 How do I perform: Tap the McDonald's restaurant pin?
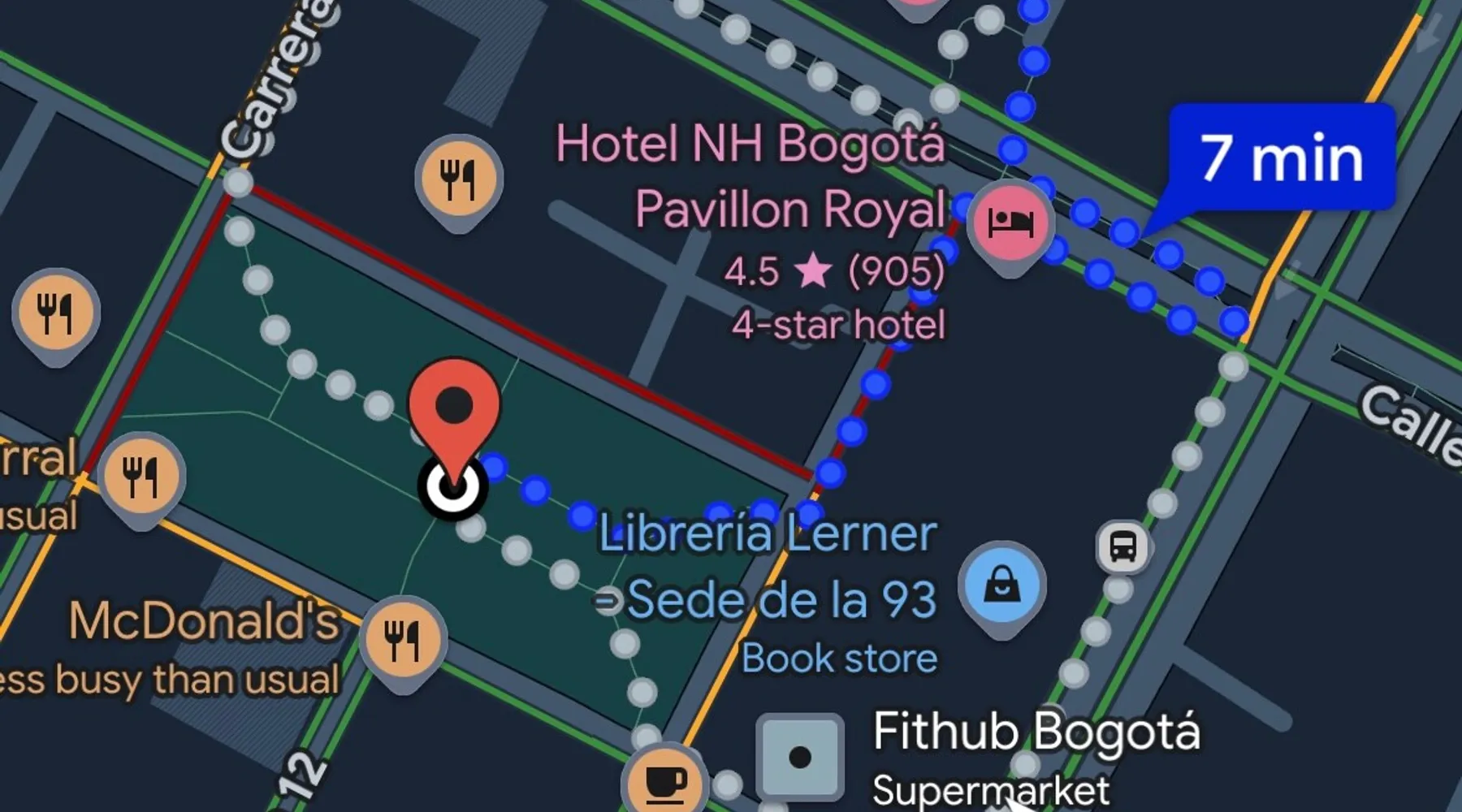[402, 638]
